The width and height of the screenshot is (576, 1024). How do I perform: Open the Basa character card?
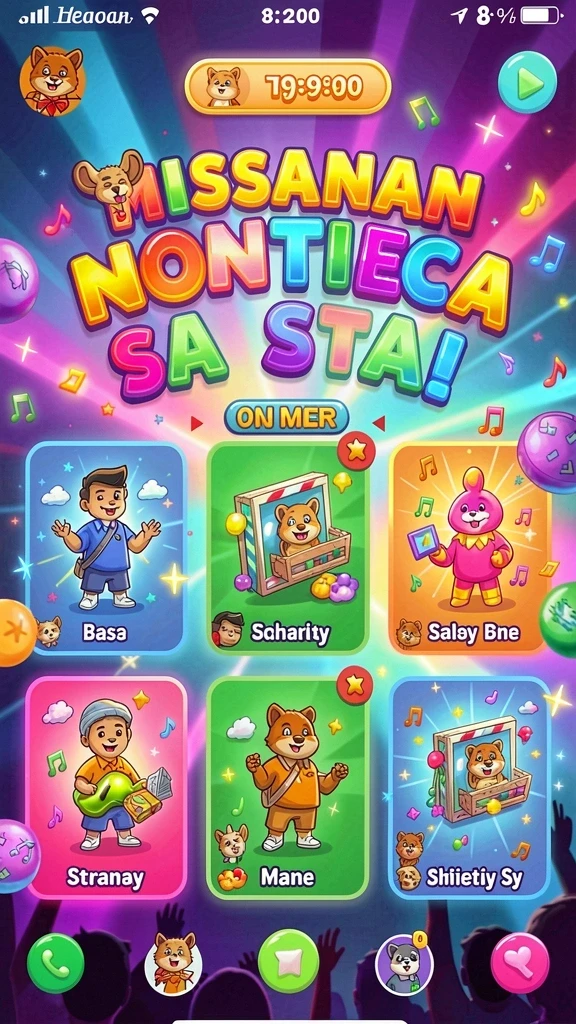[x=106, y=548]
